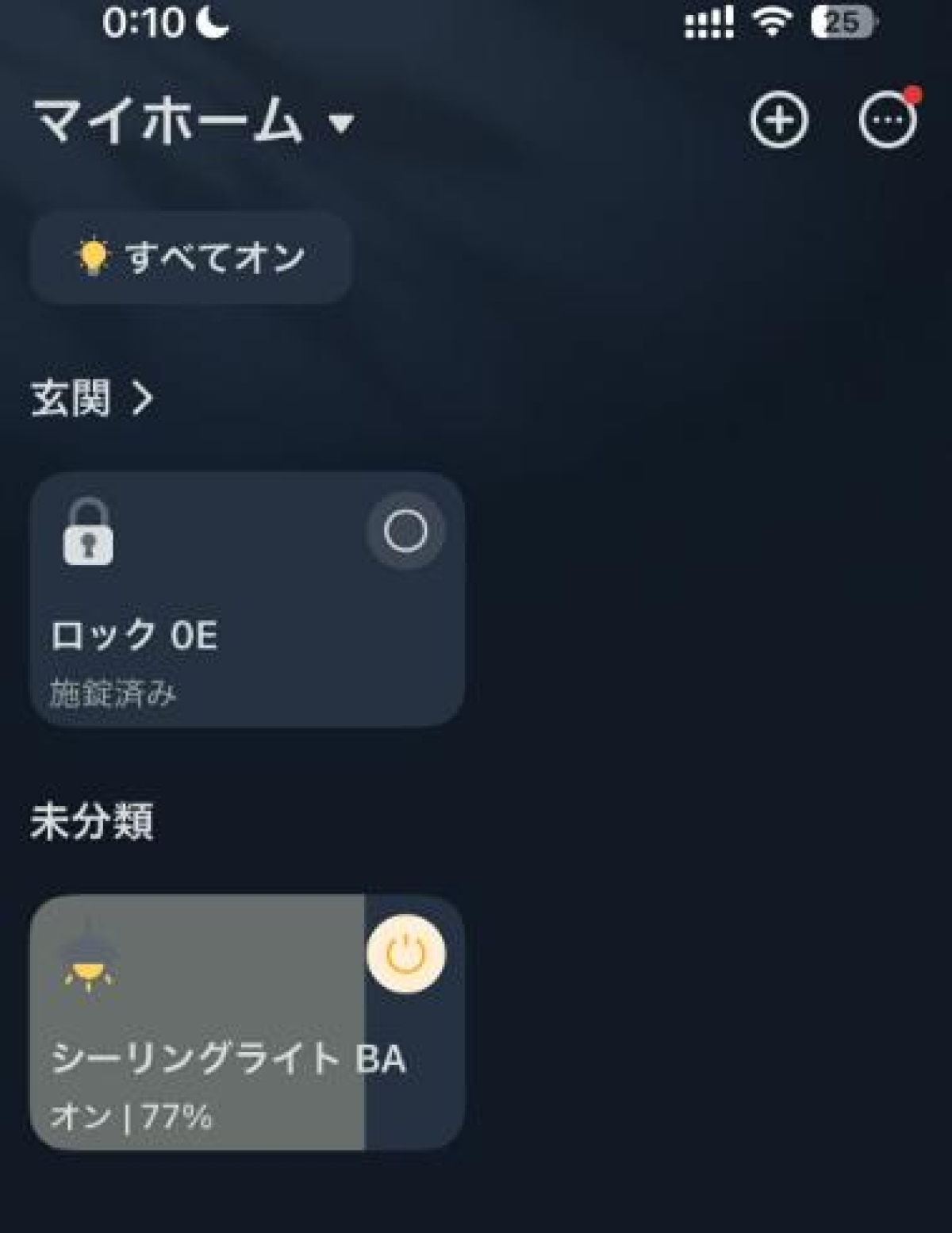Open the 玄関 room
The width and height of the screenshot is (952, 1233).
coord(92,398)
